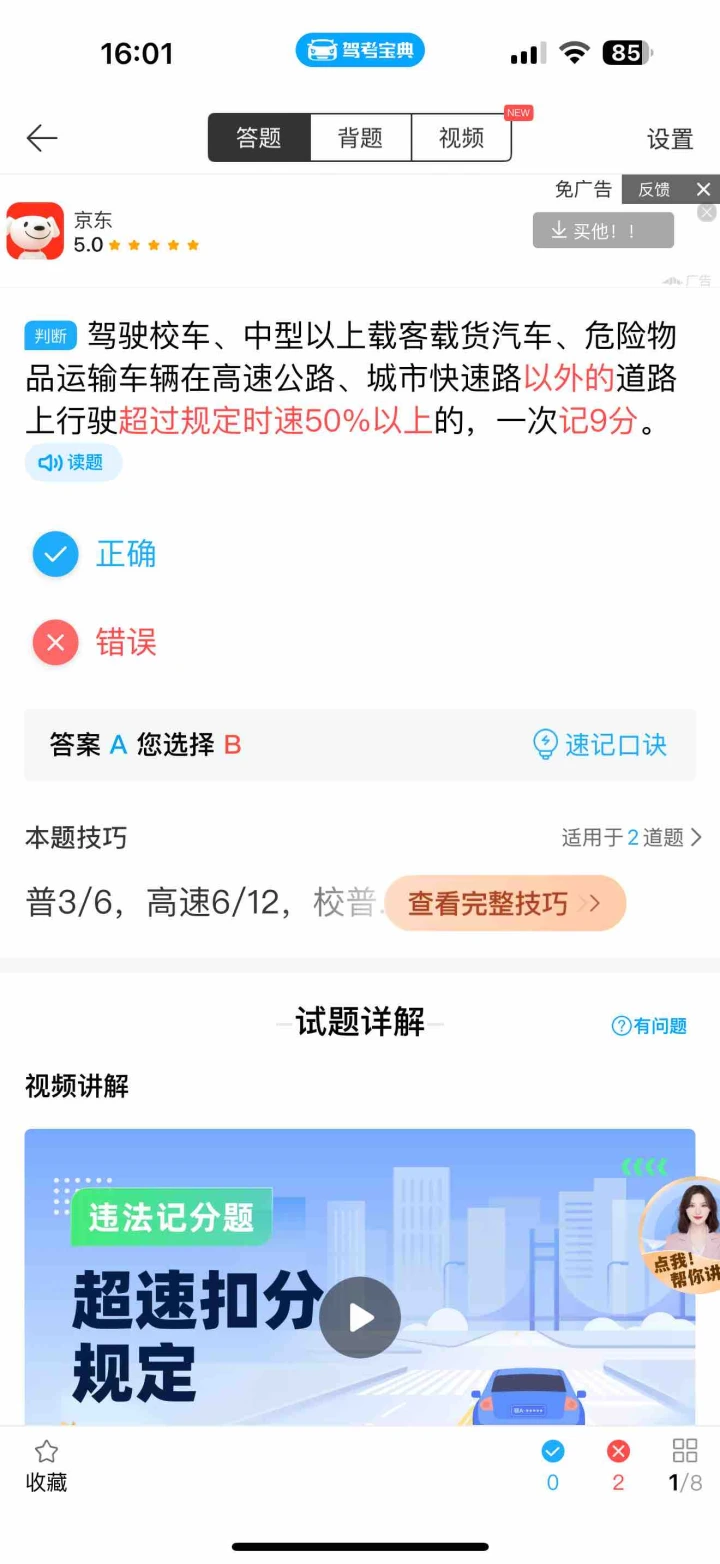Tap 免广告 to remove ads
This screenshot has width=720, height=1564.
tap(583, 189)
